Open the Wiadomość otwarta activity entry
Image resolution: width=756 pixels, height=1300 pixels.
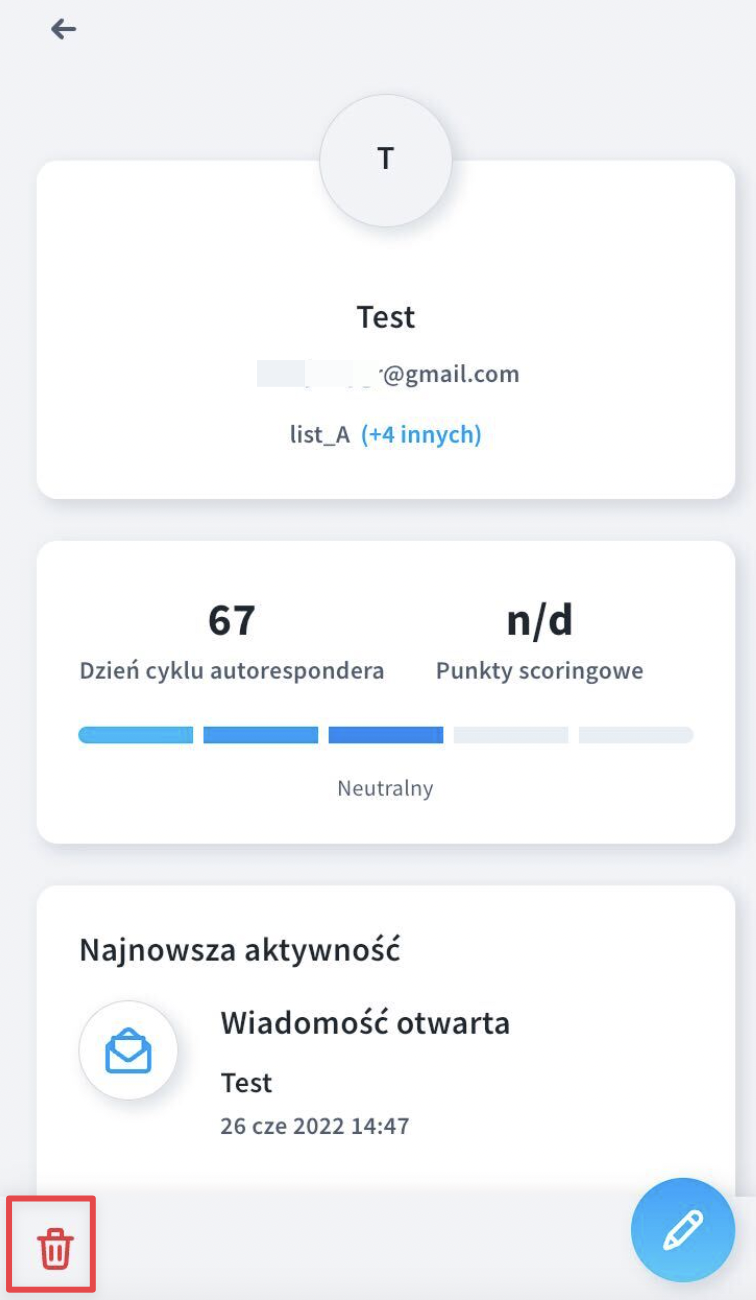(x=365, y=1023)
